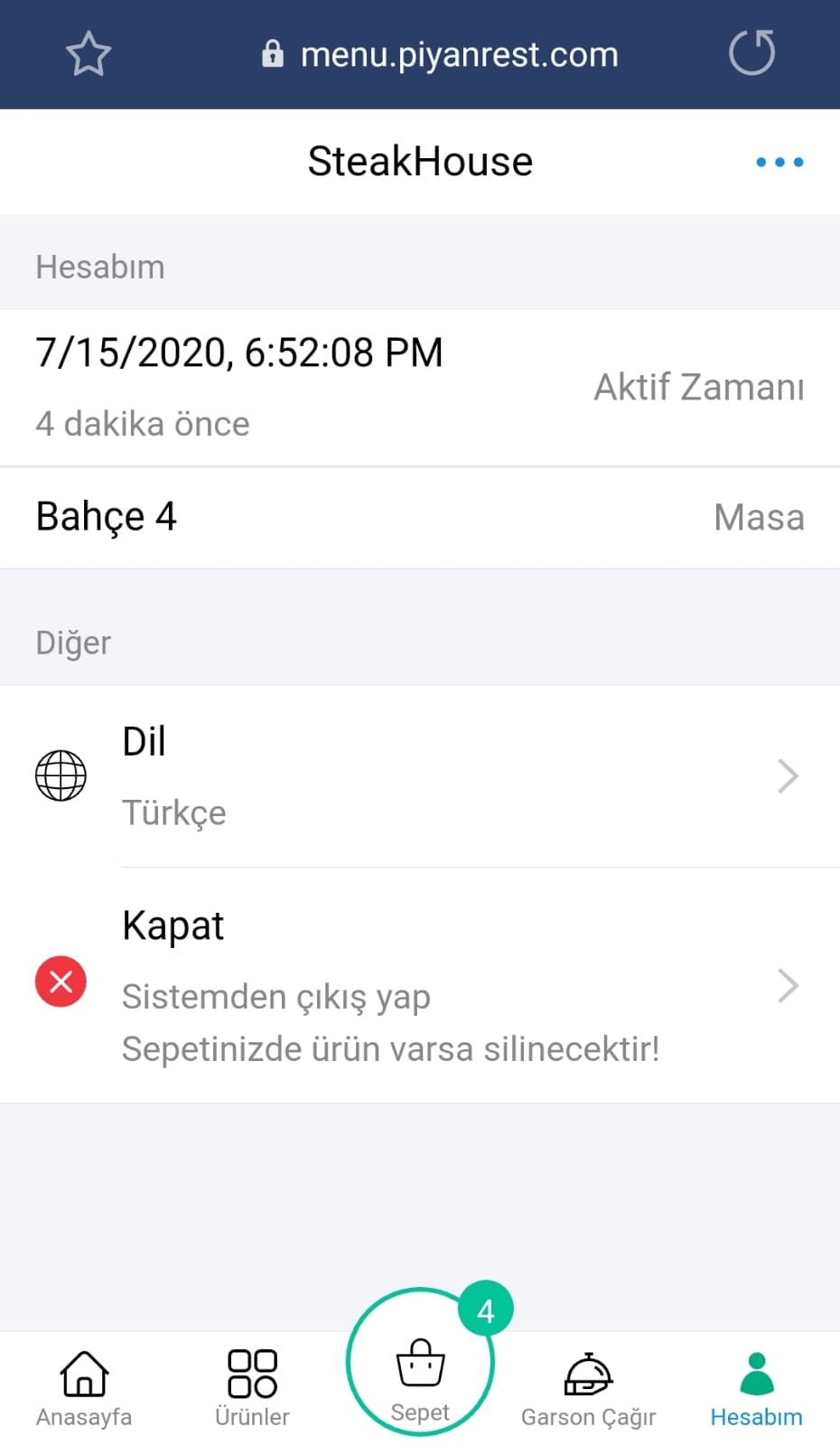Viewport: 840px width, 1446px height.
Task: Open the three-dot menu beside SteakHouse
Action: click(x=779, y=161)
